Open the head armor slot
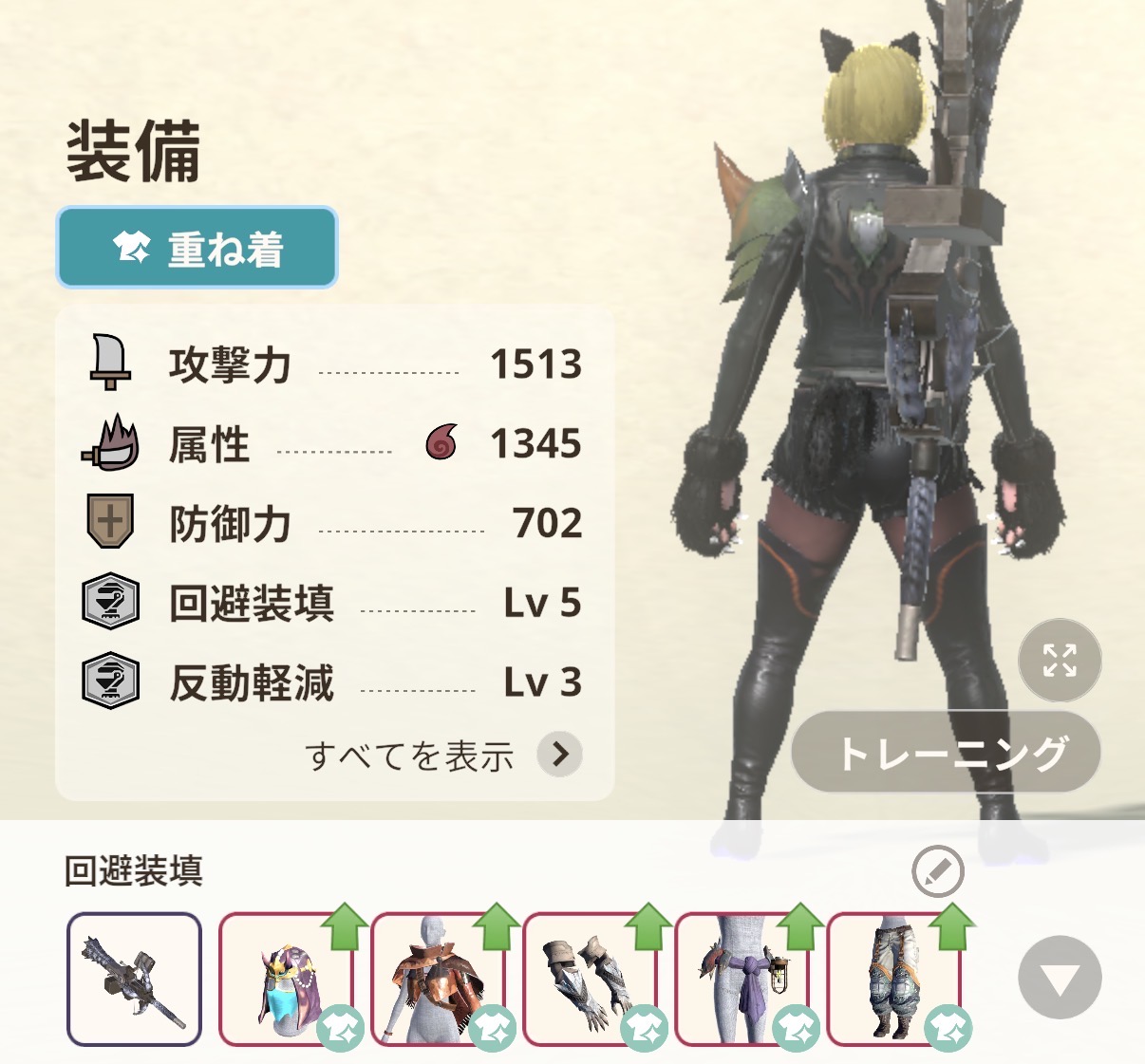The image size is (1145, 1064). click(287, 980)
